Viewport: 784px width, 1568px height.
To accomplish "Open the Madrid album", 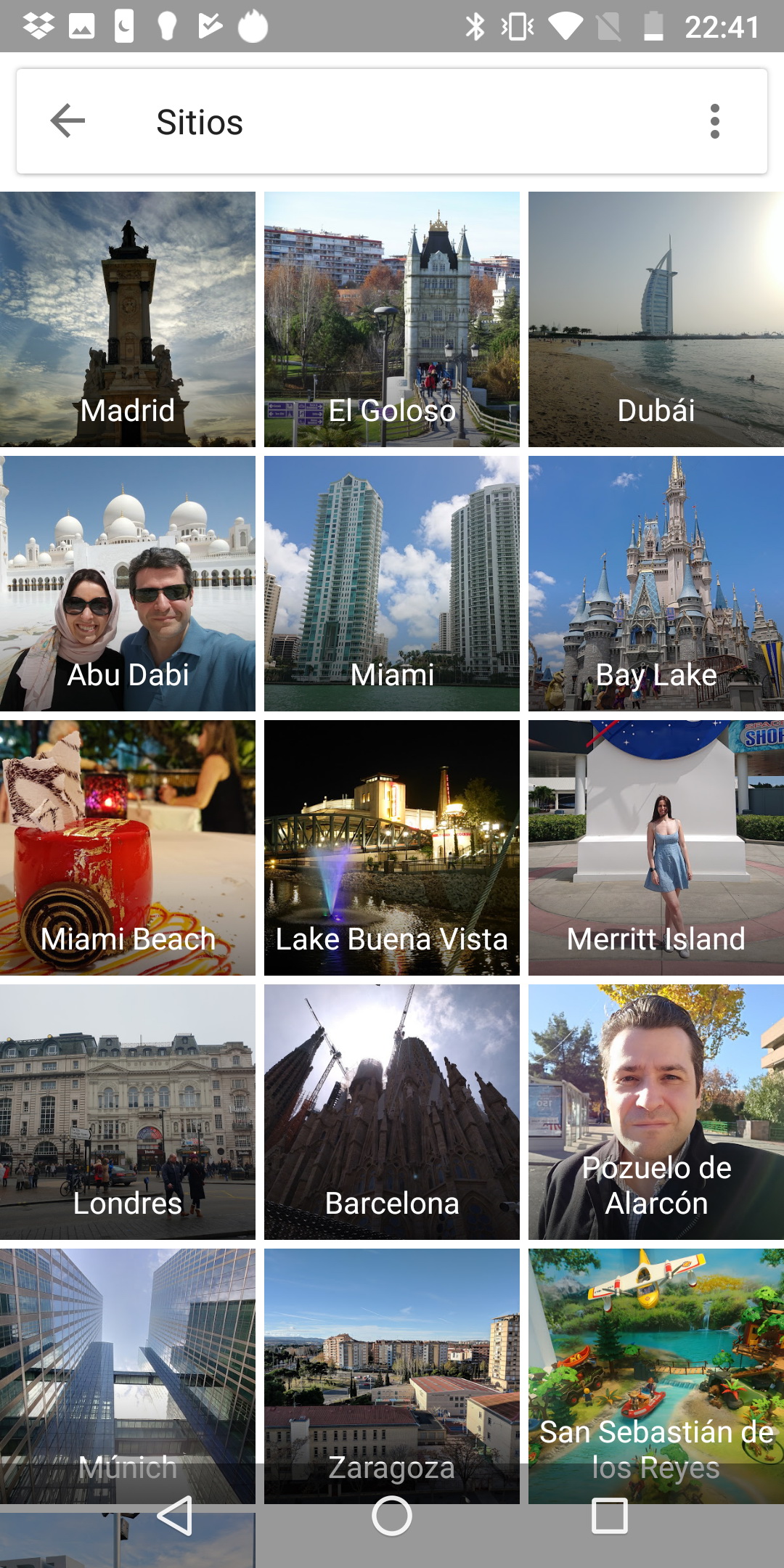I will 128,319.
